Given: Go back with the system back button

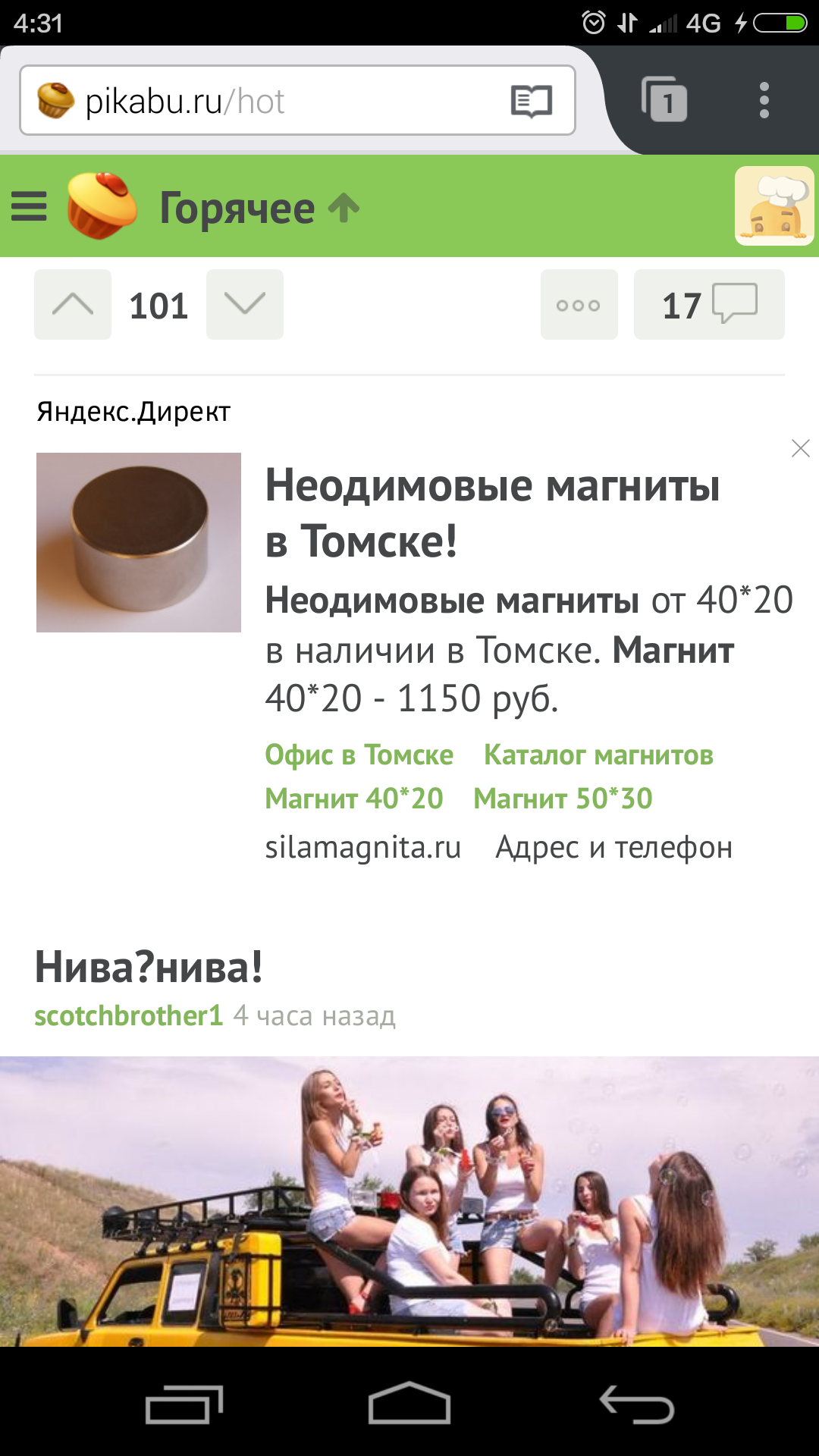Looking at the screenshot, I should [x=637, y=1405].
